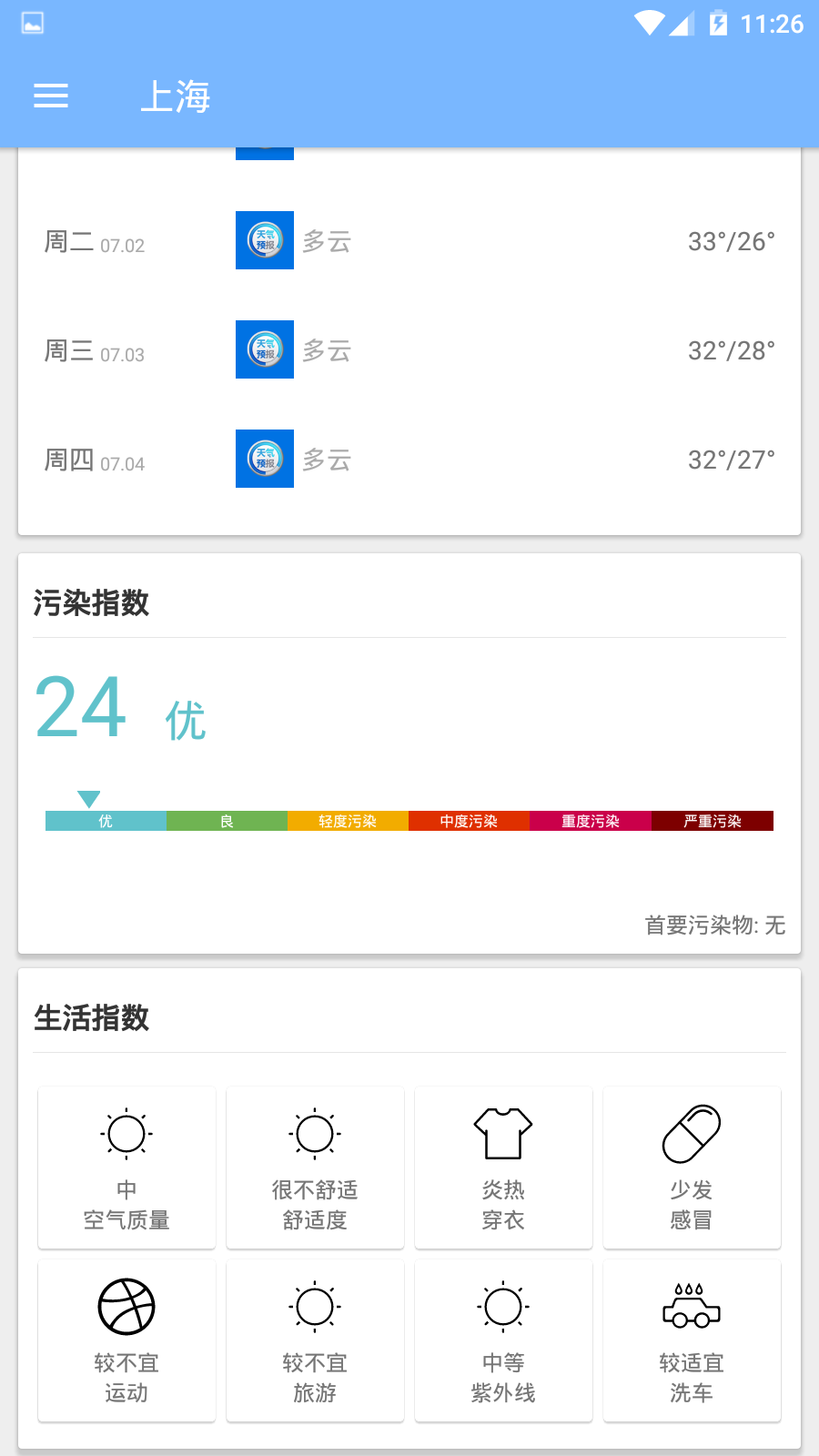Viewport: 819px width, 1456px height.
Task: Open the 舒适度 comfort index icon
Action: (314, 1134)
